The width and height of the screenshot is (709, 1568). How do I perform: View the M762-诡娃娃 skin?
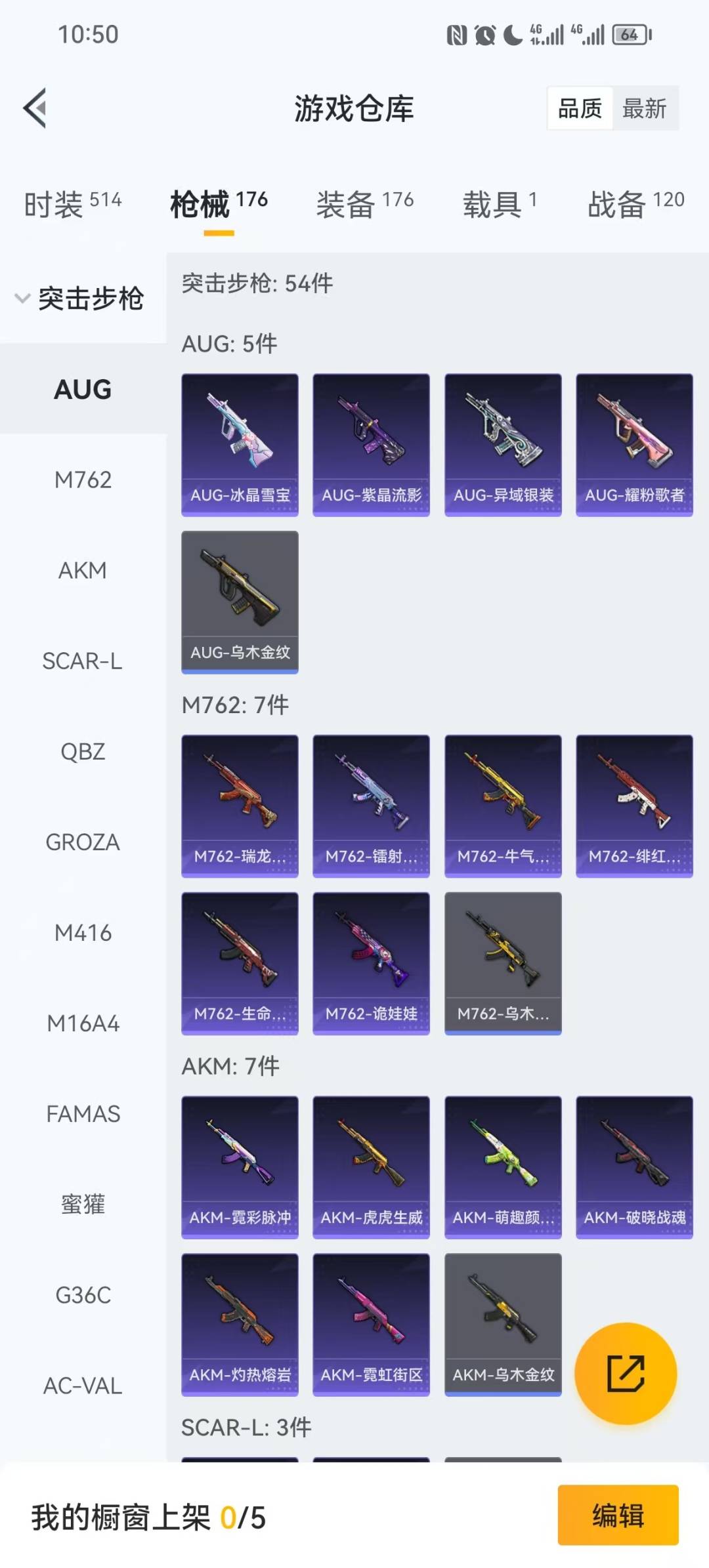(371, 962)
